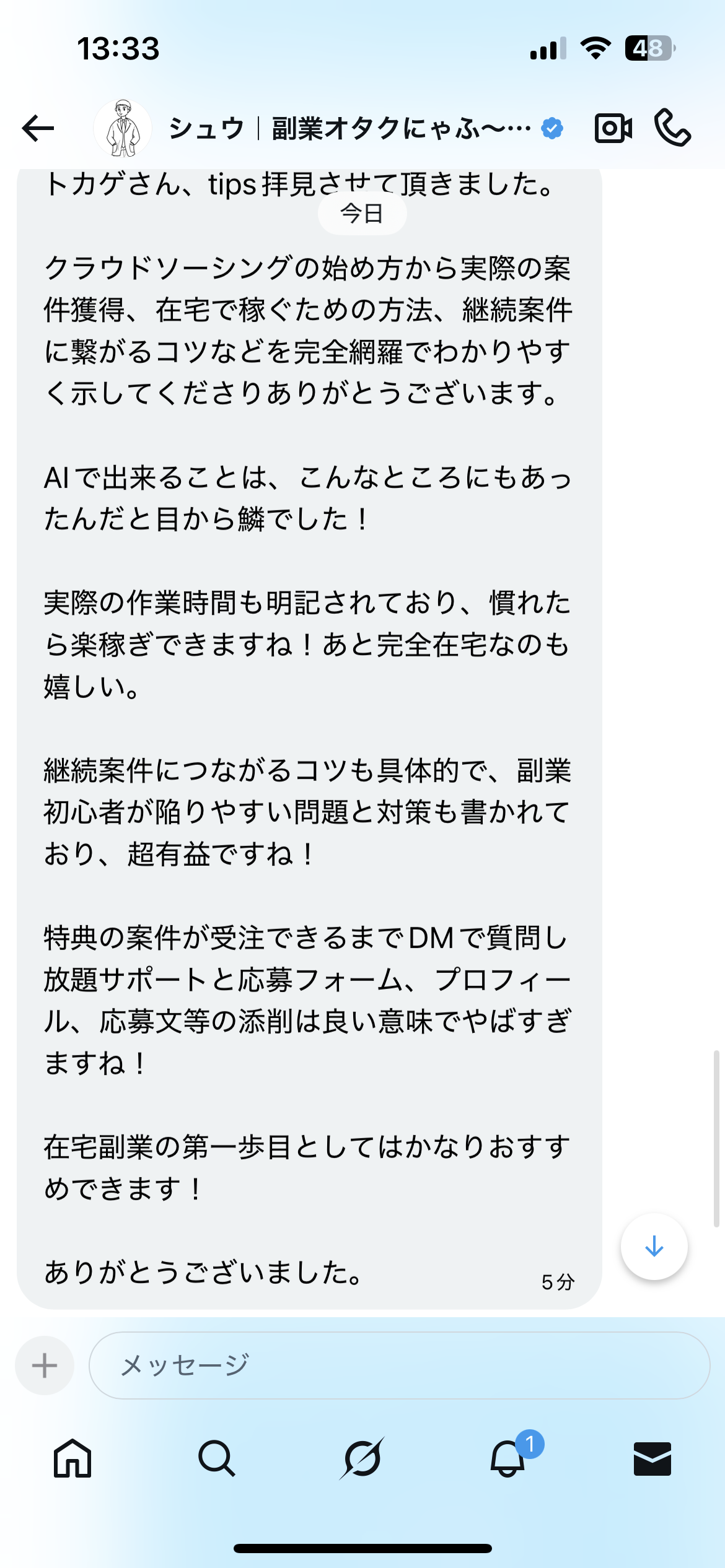Open the plus attachment button
Screen dimensions: 725x1568
point(45,1365)
